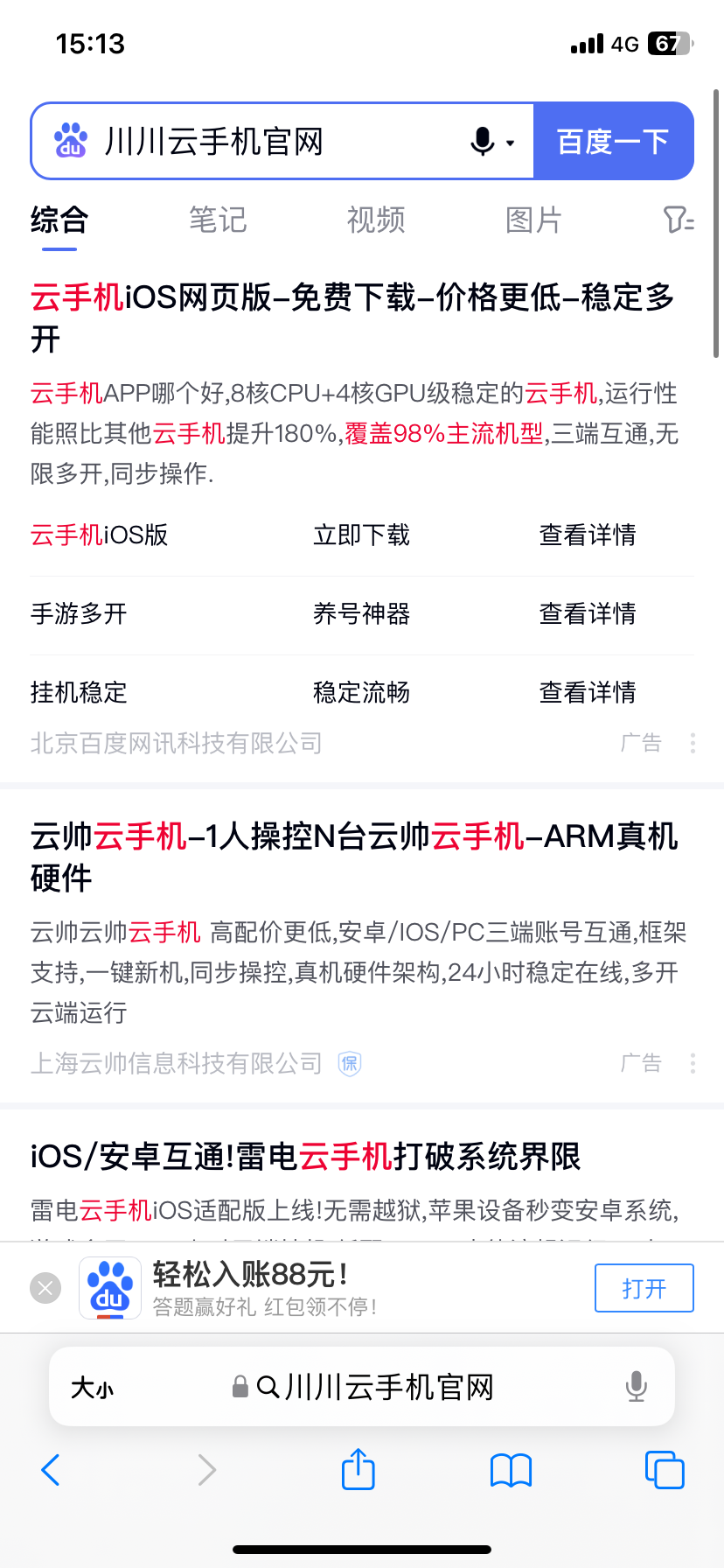This screenshot has height=1568, width=724.
Task: Tap the Baidu logo in the search bar
Action: coord(72,140)
